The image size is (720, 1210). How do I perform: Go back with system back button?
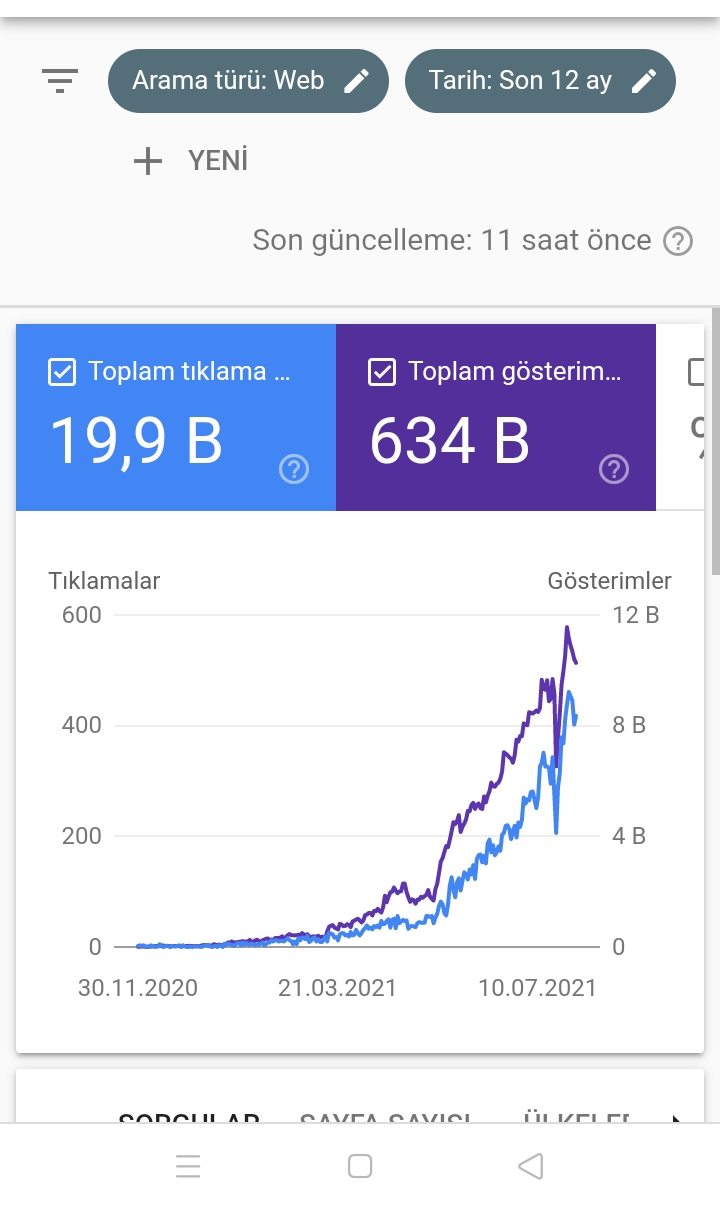click(531, 1166)
